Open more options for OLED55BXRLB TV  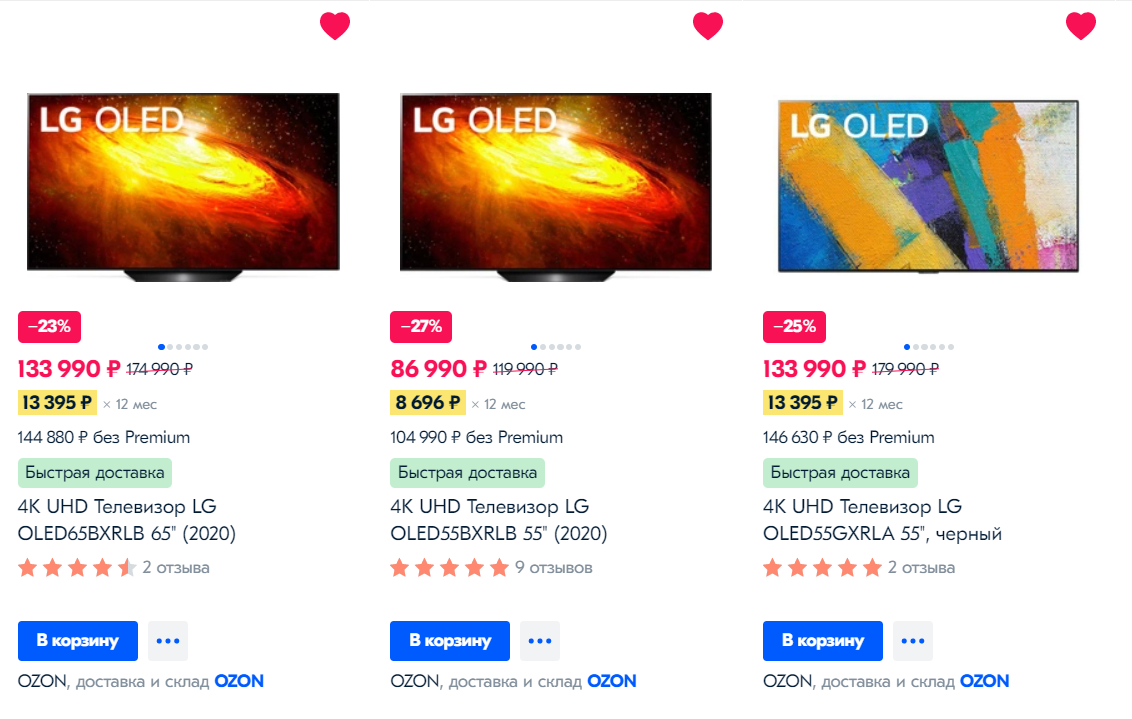click(x=540, y=641)
